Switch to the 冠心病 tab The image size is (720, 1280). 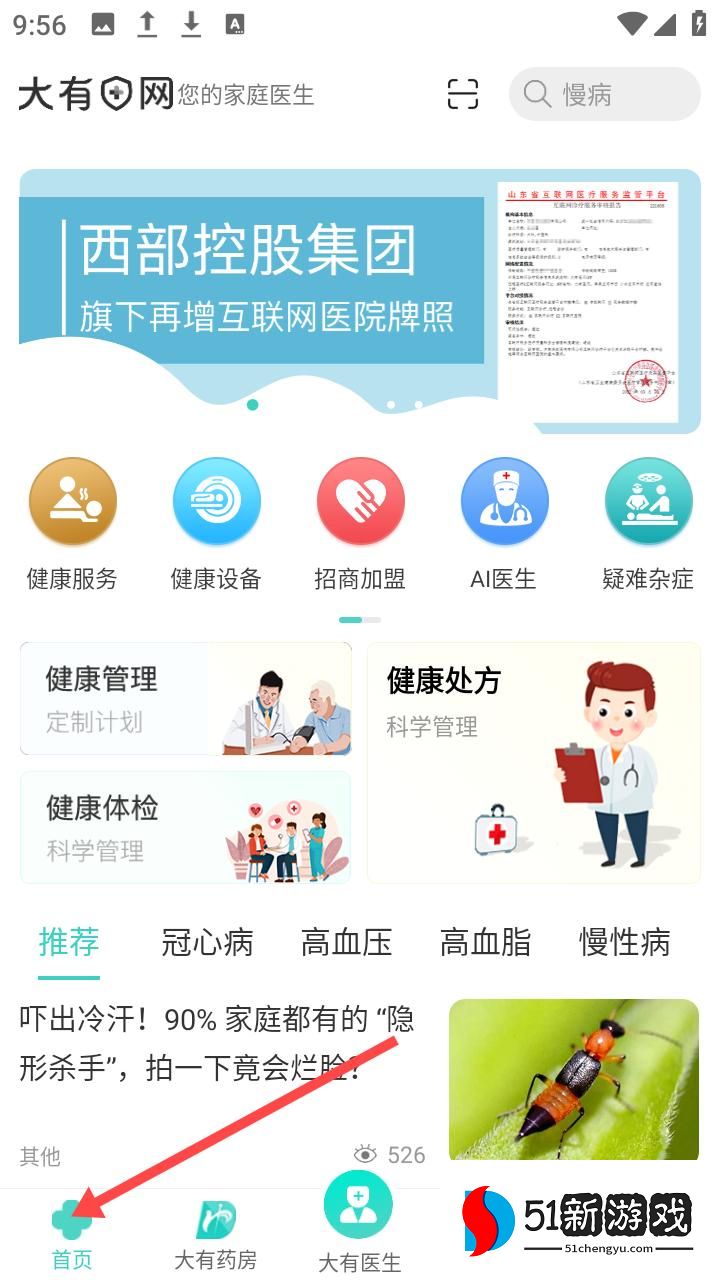coord(207,942)
